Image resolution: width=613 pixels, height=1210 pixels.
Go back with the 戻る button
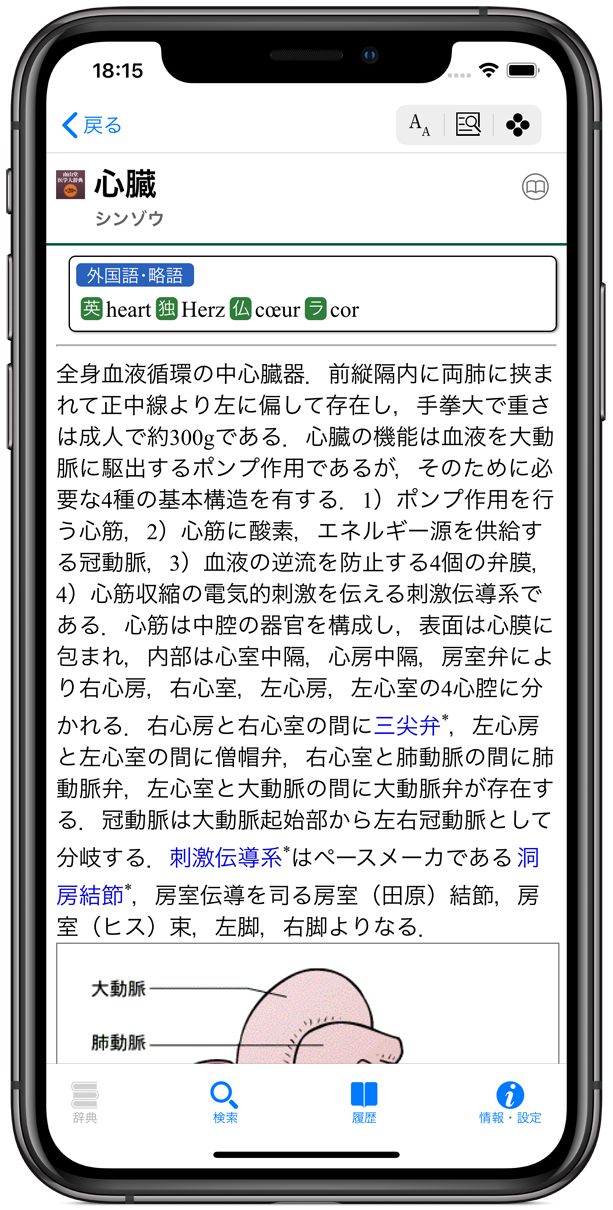pos(92,125)
